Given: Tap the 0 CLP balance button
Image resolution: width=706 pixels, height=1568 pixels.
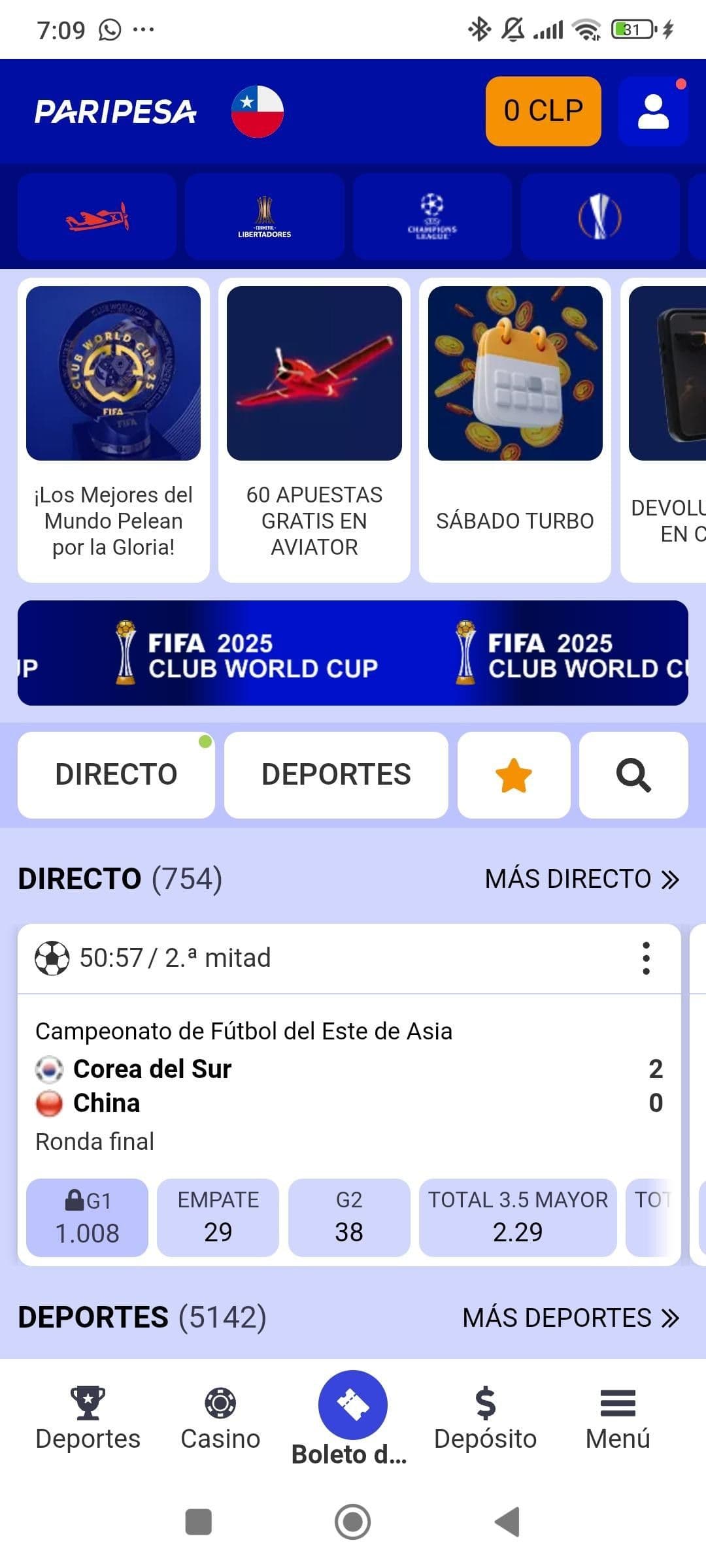Looking at the screenshot, I should (543, 110).
